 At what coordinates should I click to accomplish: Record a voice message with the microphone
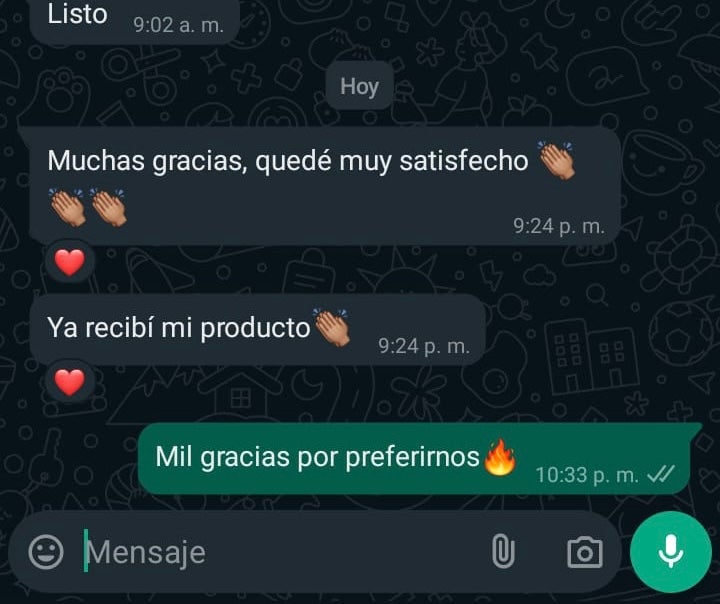click(x=670, y=551)
